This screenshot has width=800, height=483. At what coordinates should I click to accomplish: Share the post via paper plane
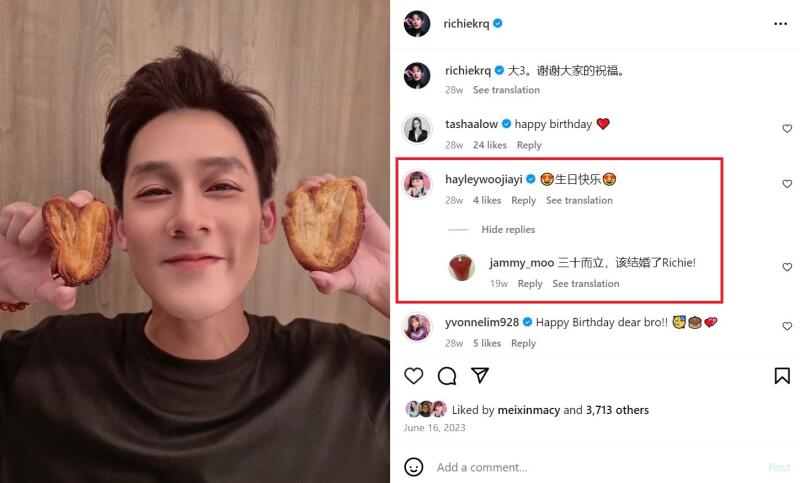480,376
